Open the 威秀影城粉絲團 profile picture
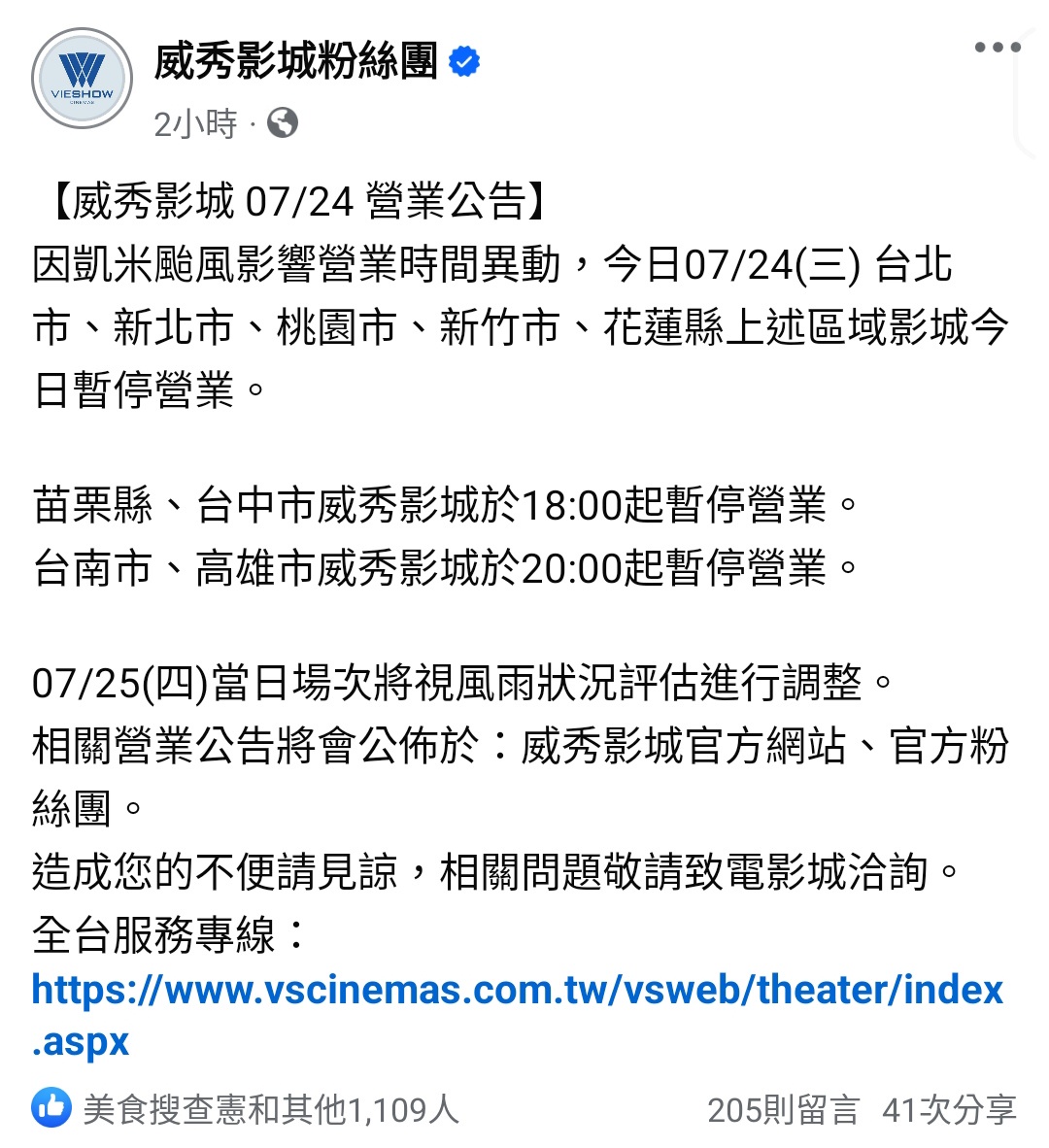The width and height of the screenshot is (1049, 1148). (82, 78)
